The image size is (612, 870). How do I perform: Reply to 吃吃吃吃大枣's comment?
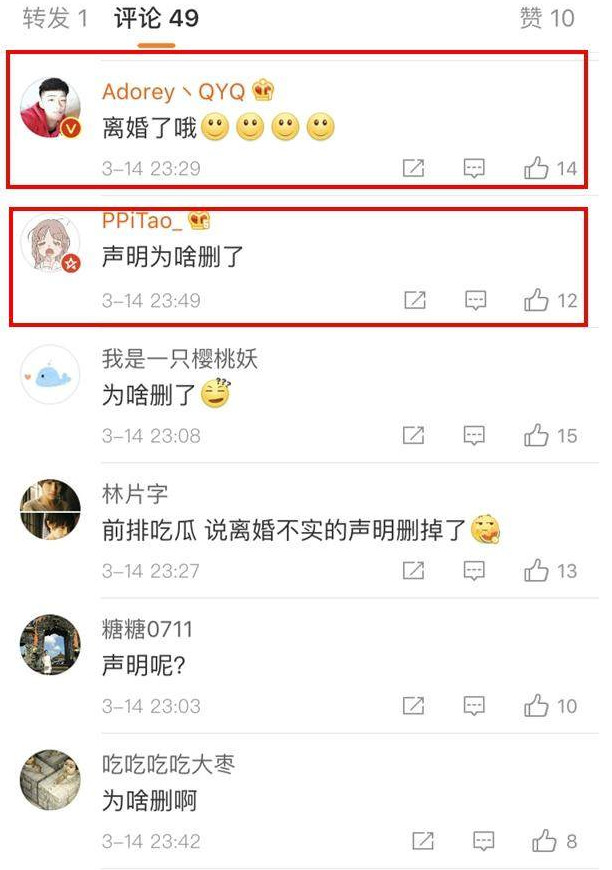coord(484,841)
